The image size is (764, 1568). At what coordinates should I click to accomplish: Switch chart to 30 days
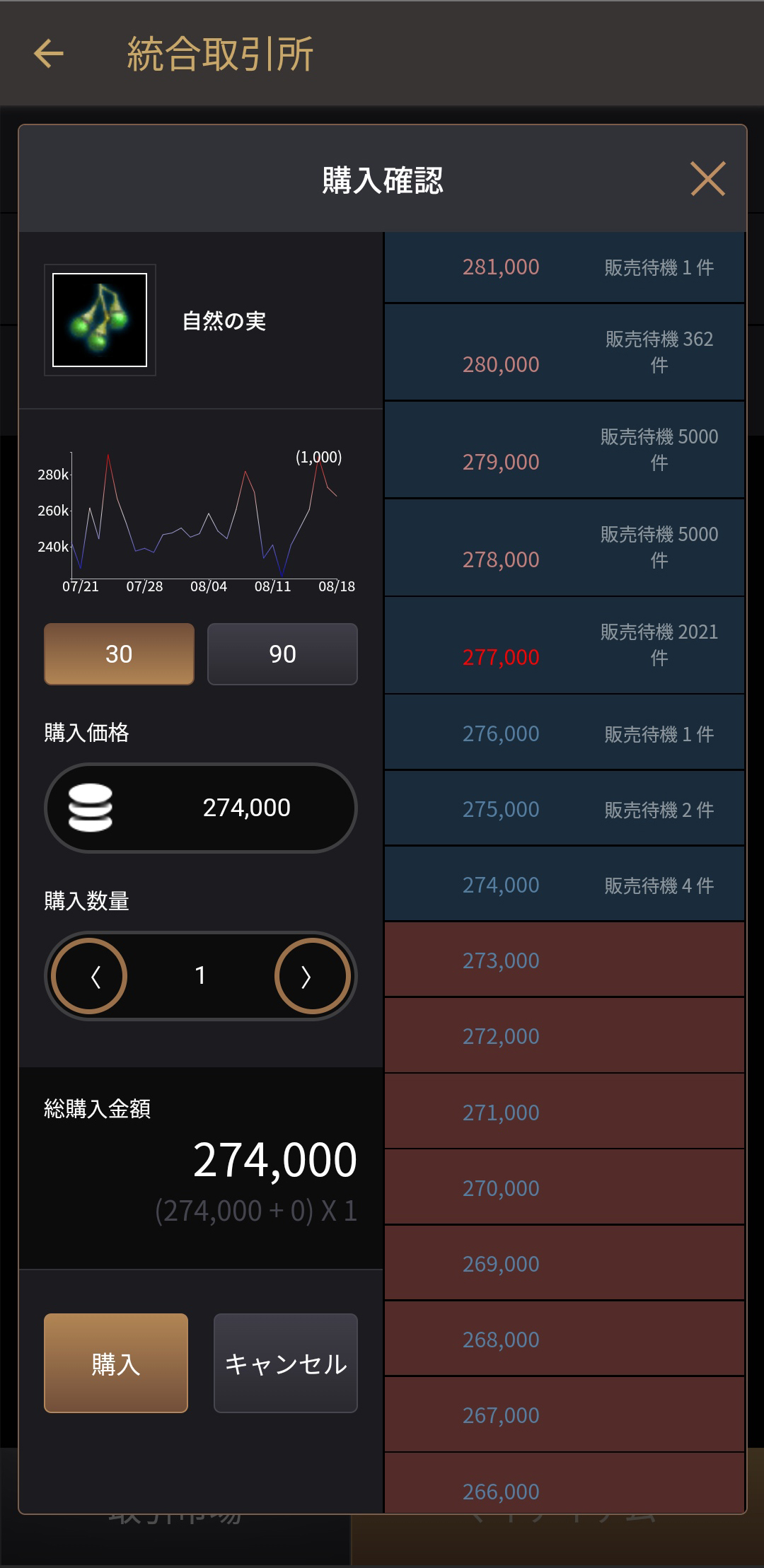point(119,654)
